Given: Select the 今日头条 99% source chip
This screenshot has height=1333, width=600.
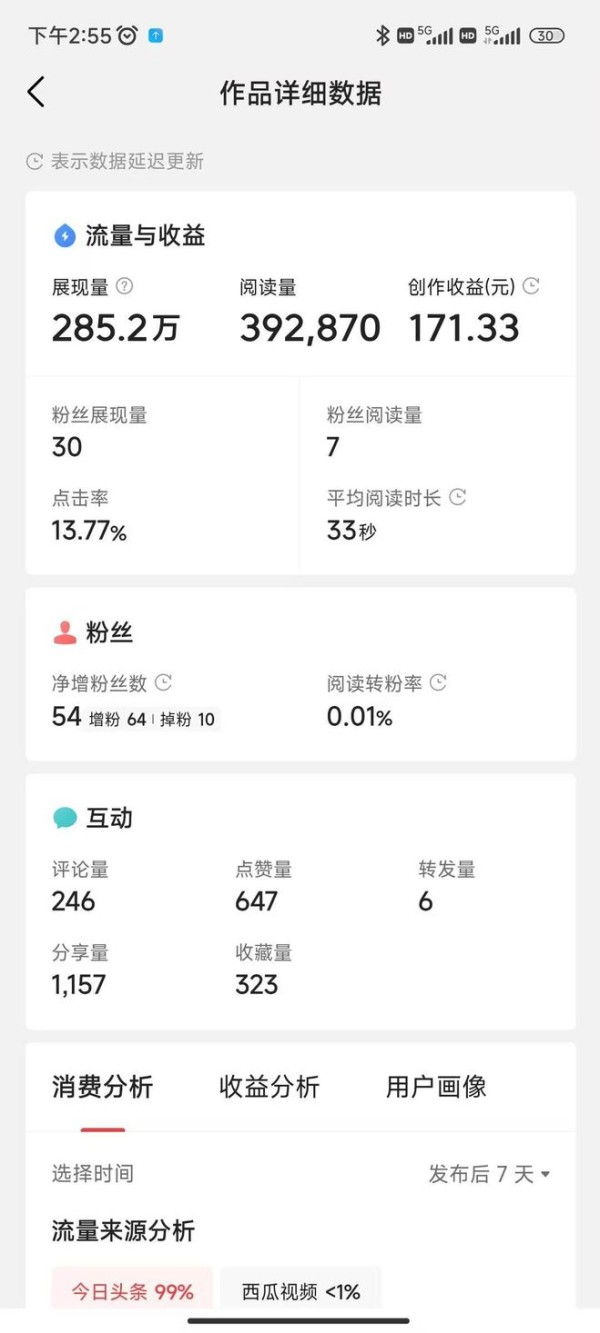Looking at the screenshot, I should click(132, 1291).
